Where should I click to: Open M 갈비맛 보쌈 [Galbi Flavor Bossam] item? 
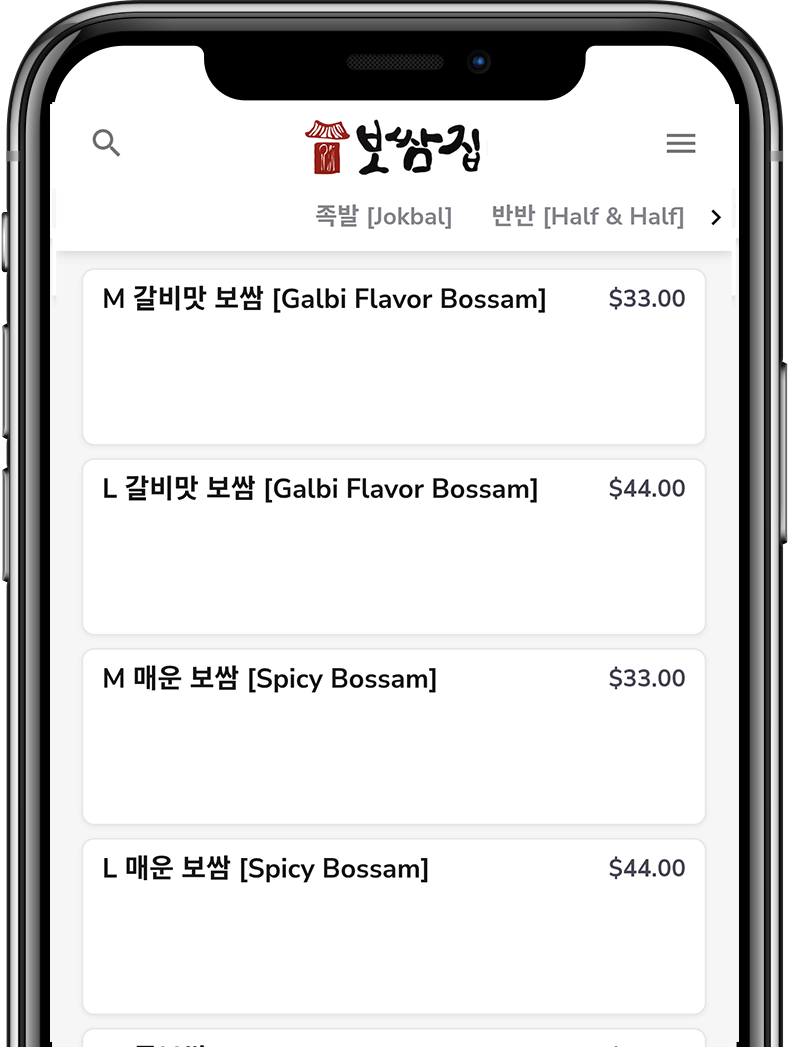[x=393, y=356]
